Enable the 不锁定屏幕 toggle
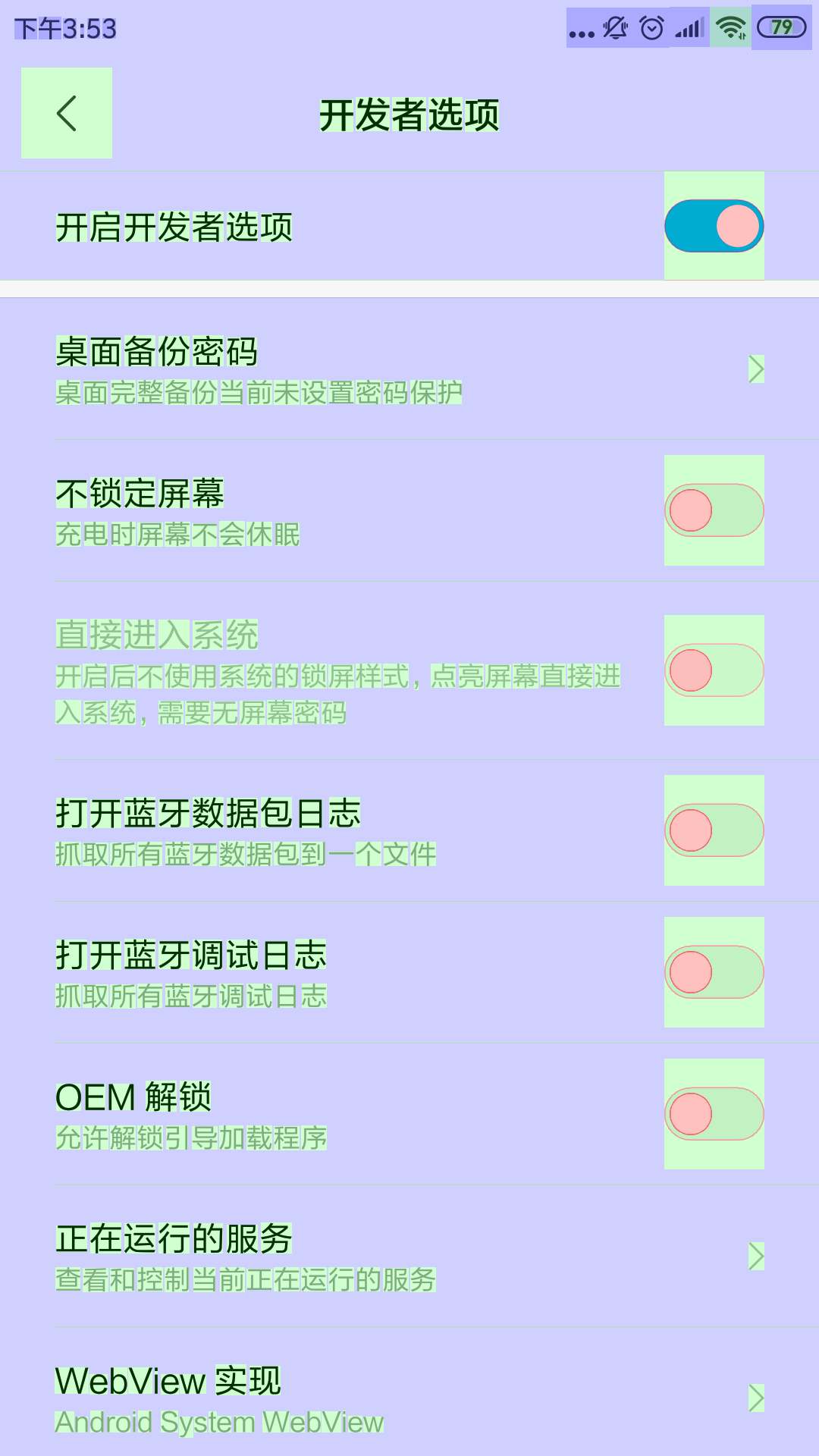Image resolution: width=819 pixels, height=1456 pixels. click(x=714, y=510)
